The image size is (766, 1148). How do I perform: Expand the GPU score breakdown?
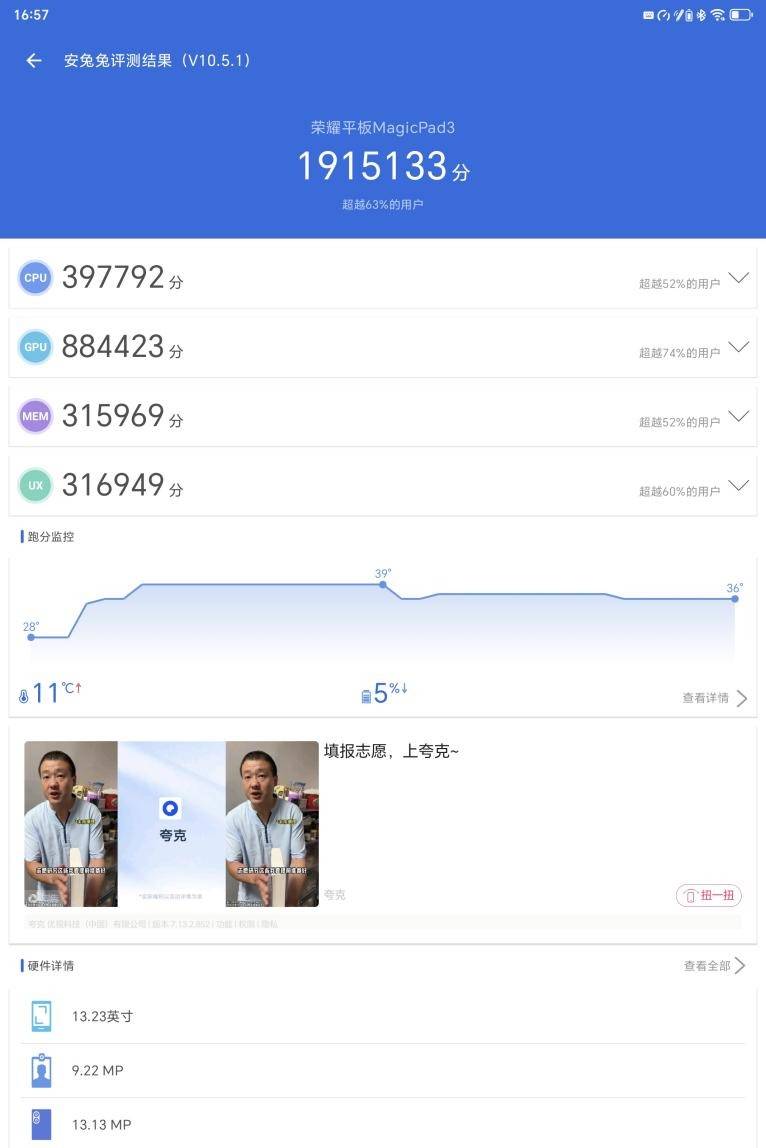tap(738, 347)
